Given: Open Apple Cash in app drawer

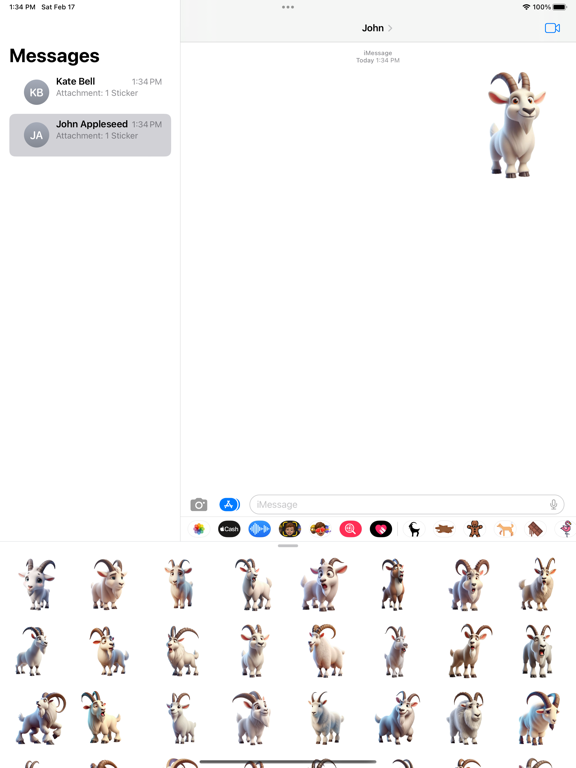Looking at the screenshot, I should pos(229,529).
